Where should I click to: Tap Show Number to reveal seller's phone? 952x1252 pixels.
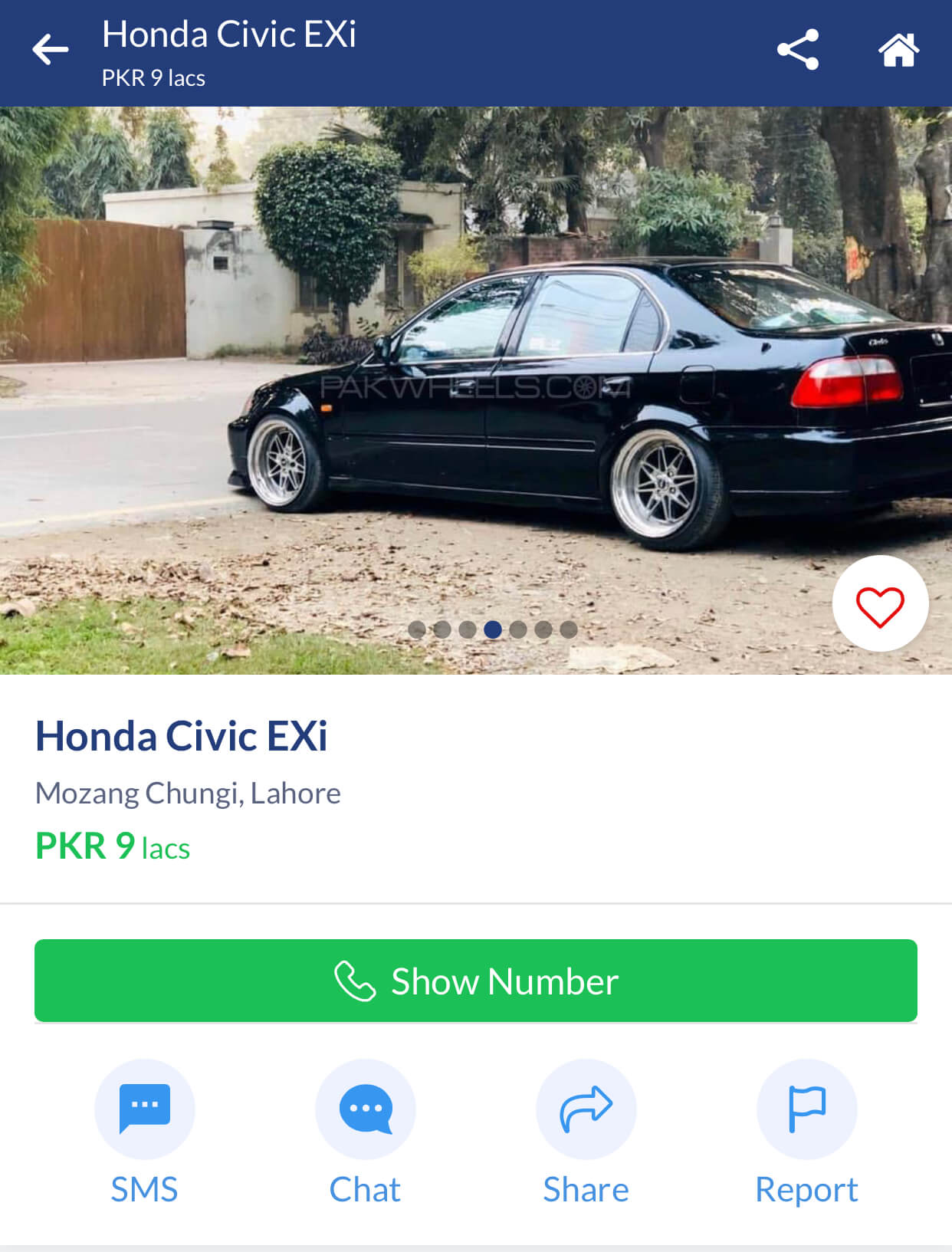tap(475, 981)
